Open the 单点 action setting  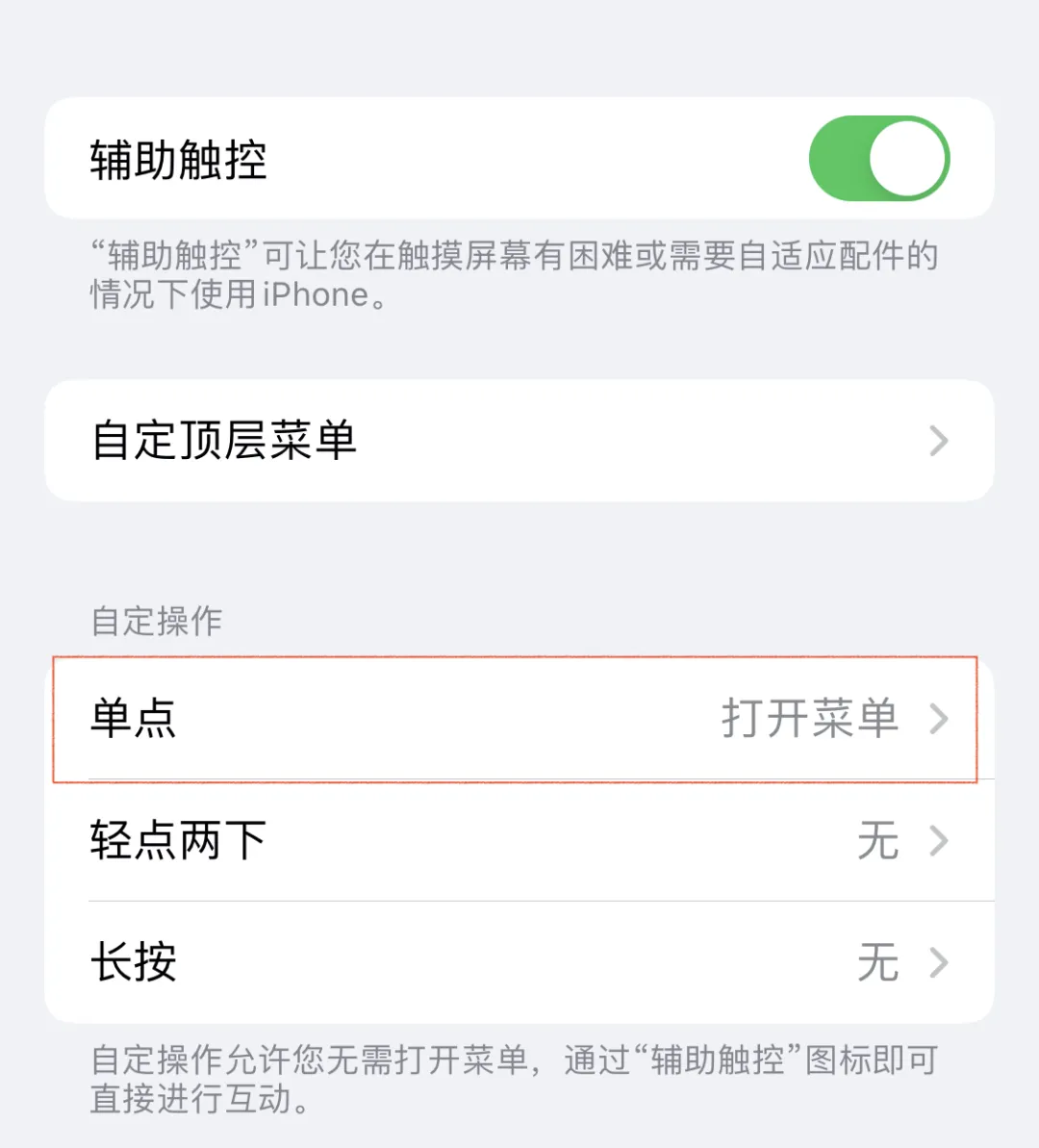[519, 719]
